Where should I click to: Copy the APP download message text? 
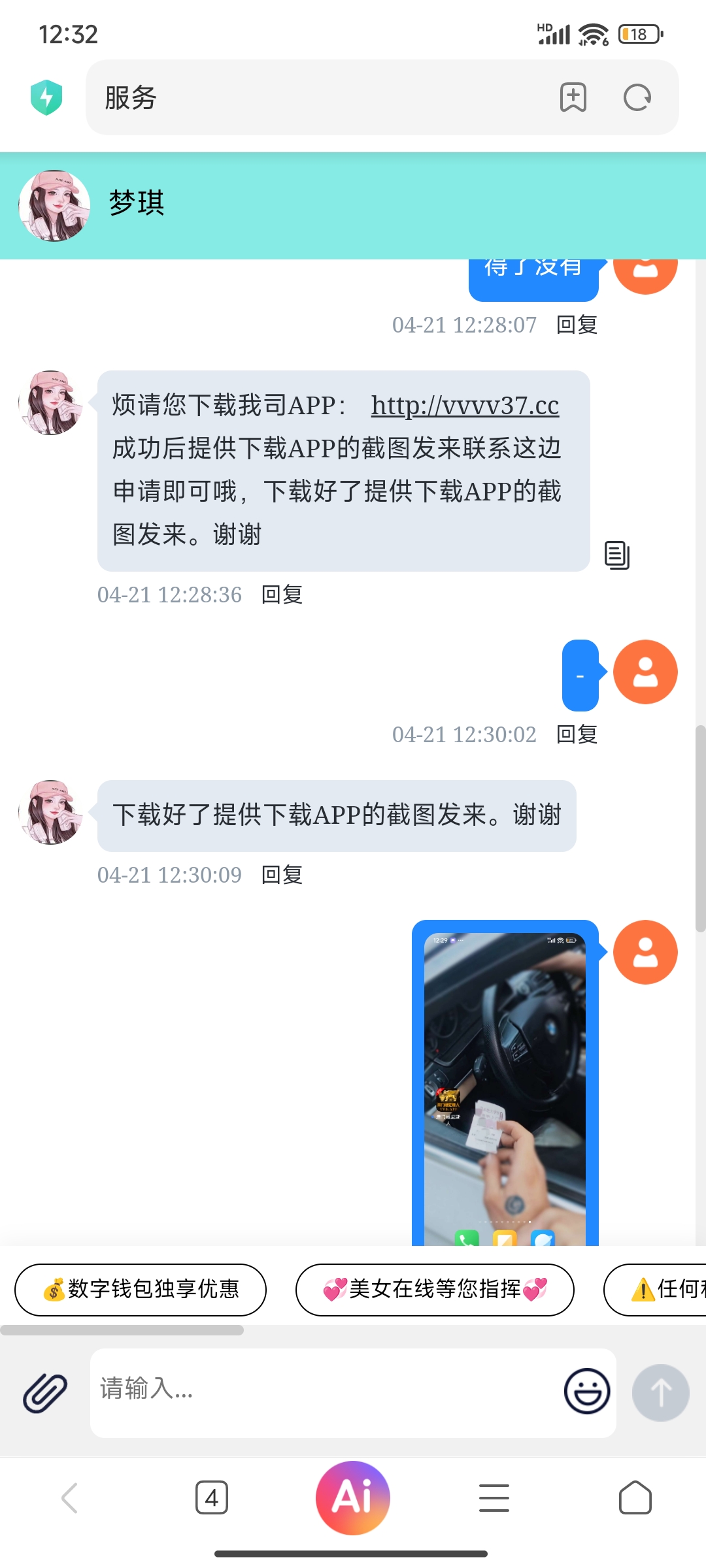tap(616, 555)
